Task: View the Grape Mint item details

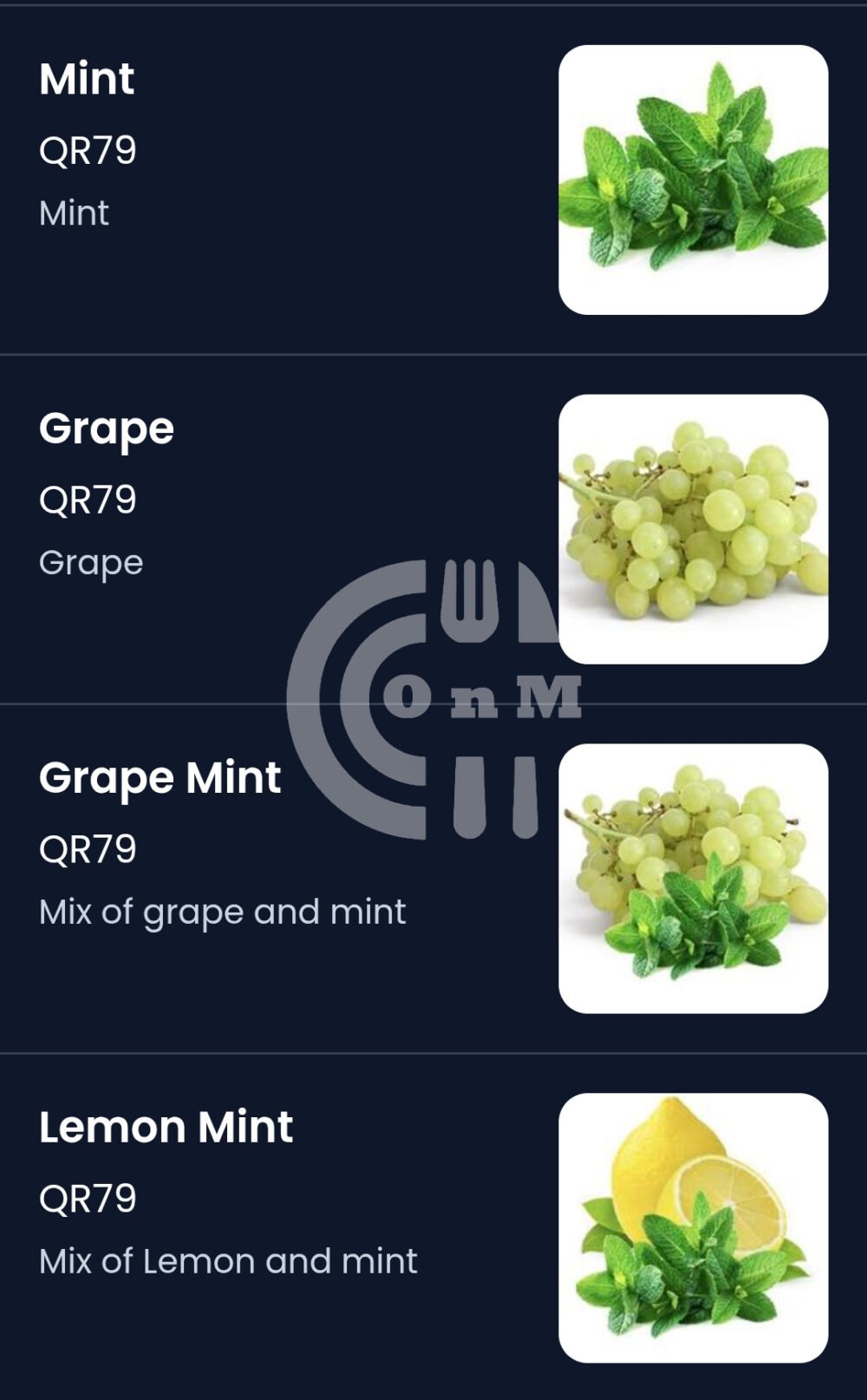Action: pyautogui.click(x=160, y=778)
